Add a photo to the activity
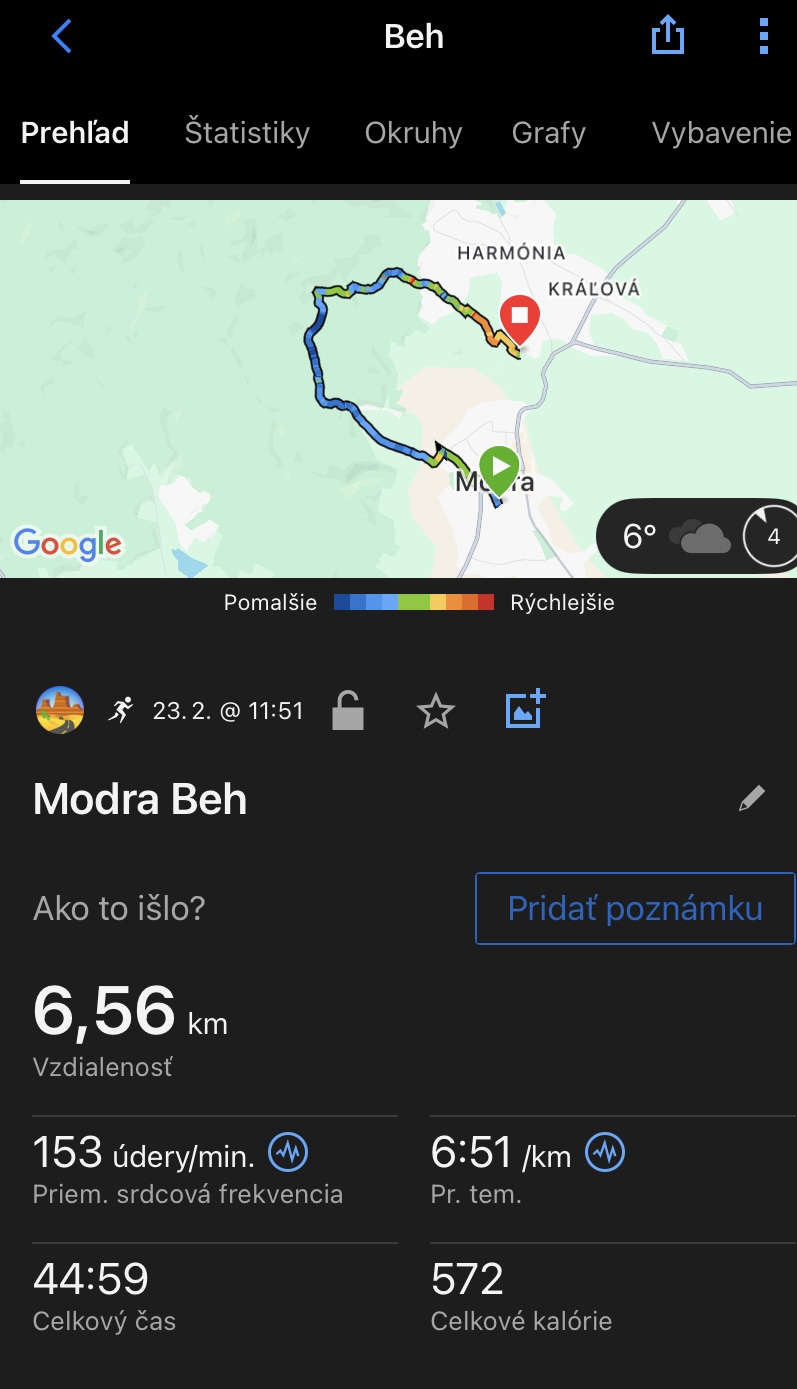Screen dimensions: 797x1389 tap(525, 709)
